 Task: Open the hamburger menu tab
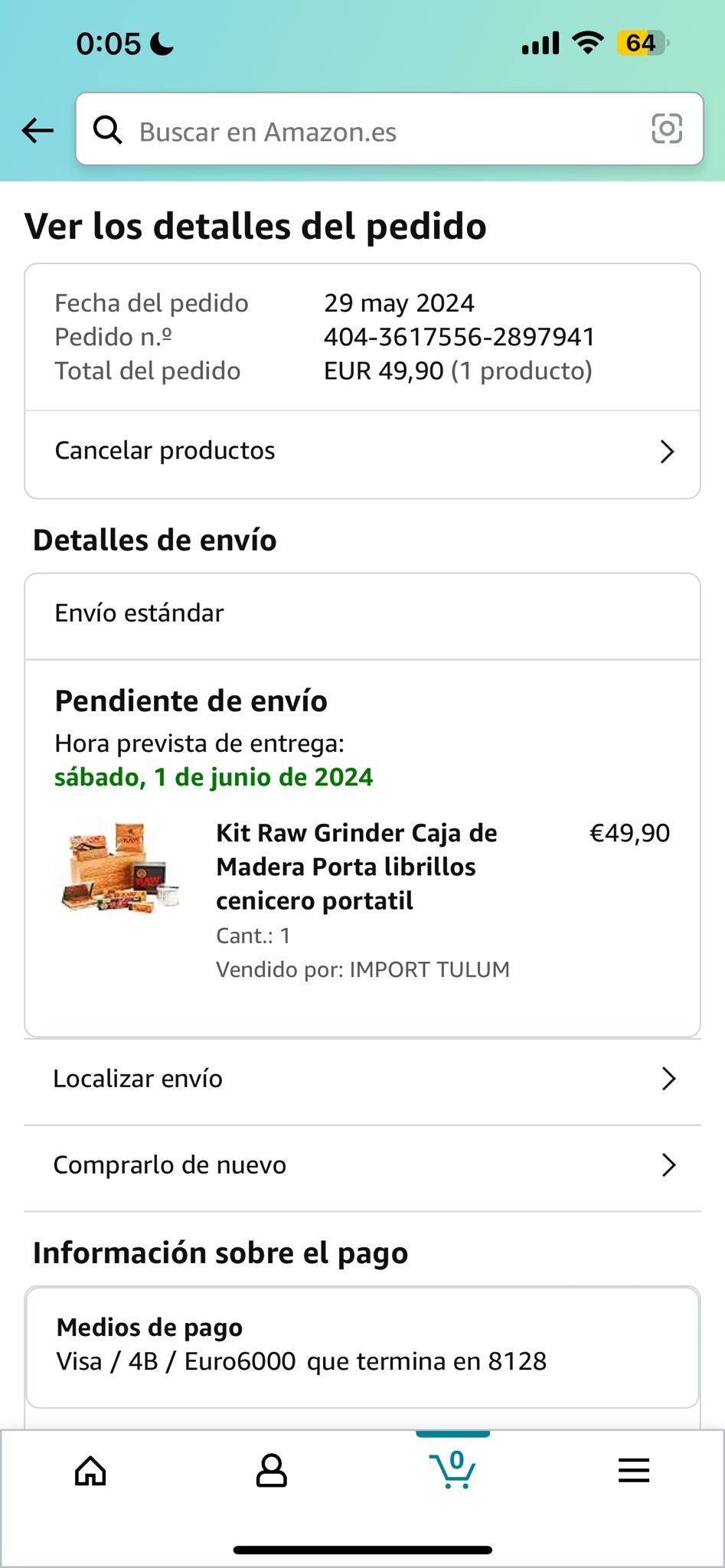point(634,1470)
